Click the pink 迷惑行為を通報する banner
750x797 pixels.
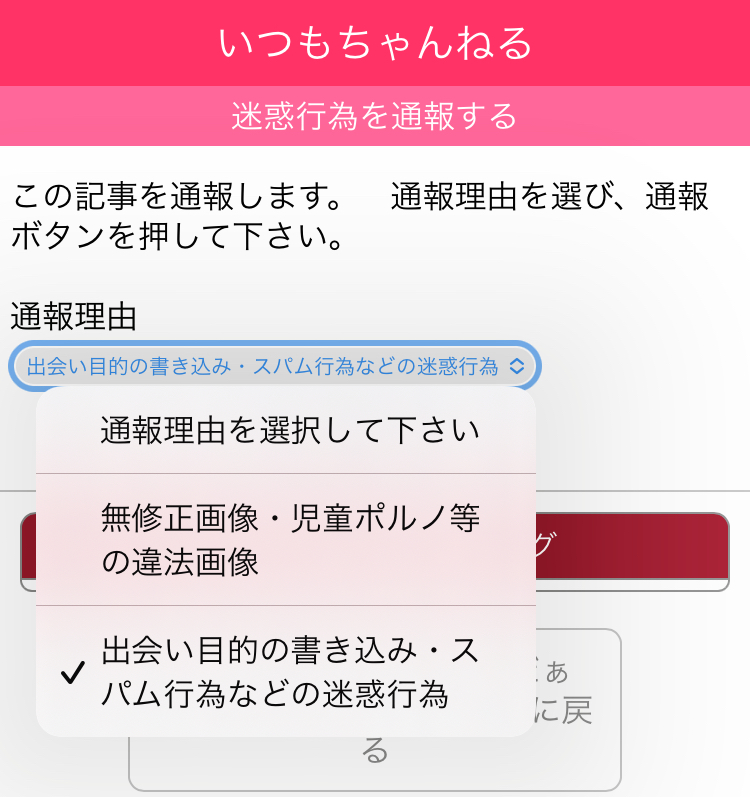[x=375, y=117]
